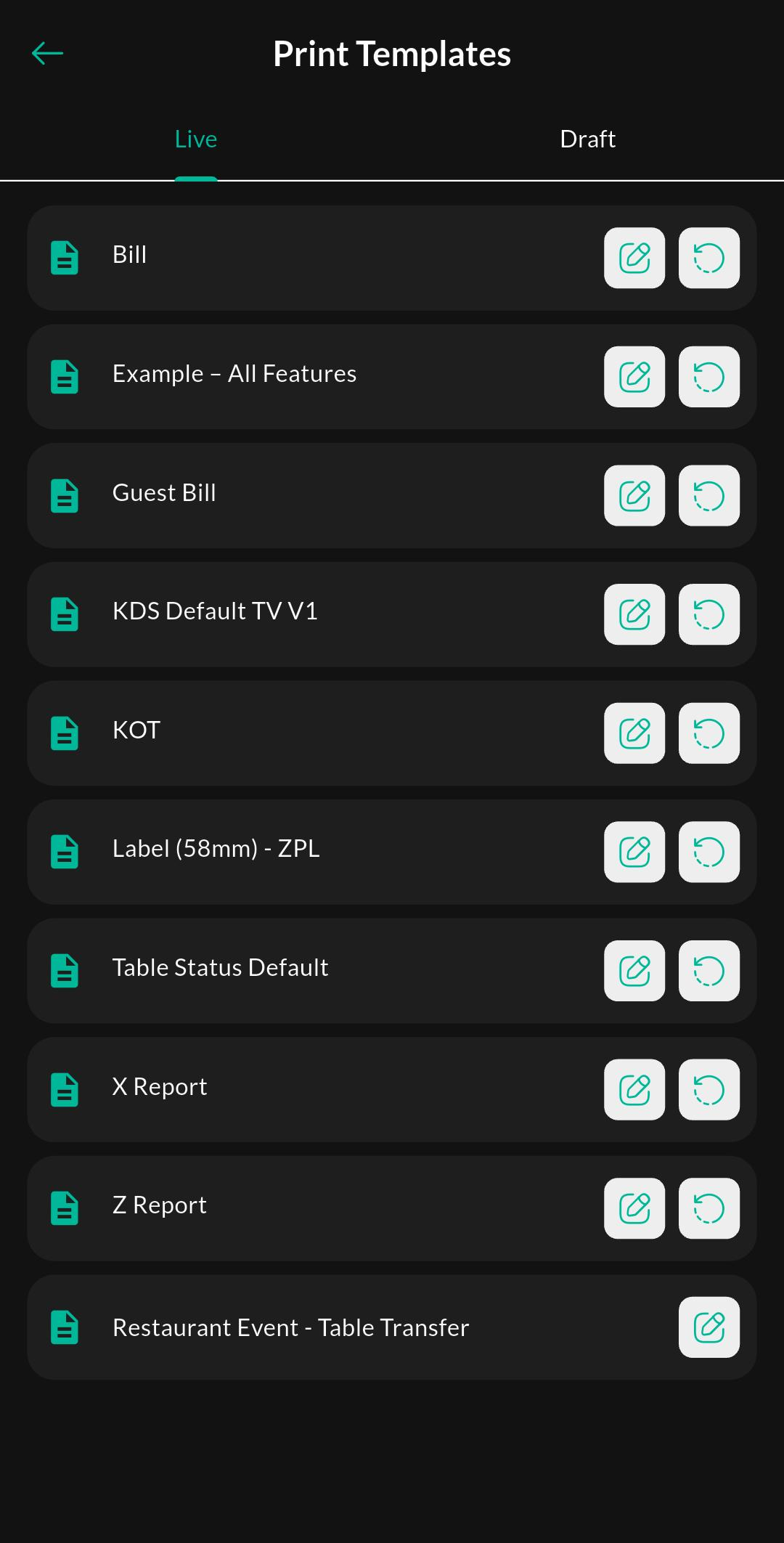Open the Guest Bill row
784x1543 pixels.
point(392,495)
